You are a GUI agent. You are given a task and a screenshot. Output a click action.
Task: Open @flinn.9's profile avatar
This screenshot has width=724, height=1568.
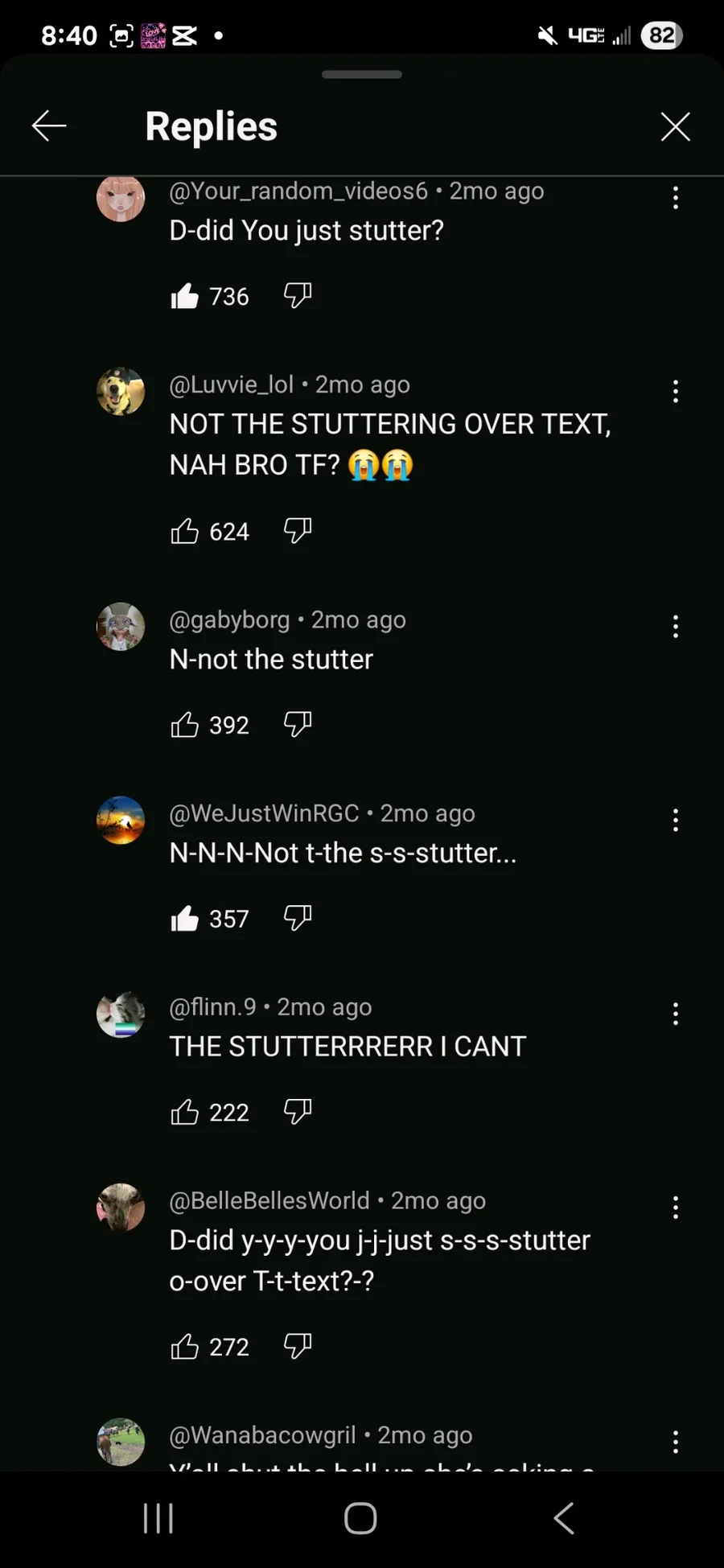[121, 1014]
